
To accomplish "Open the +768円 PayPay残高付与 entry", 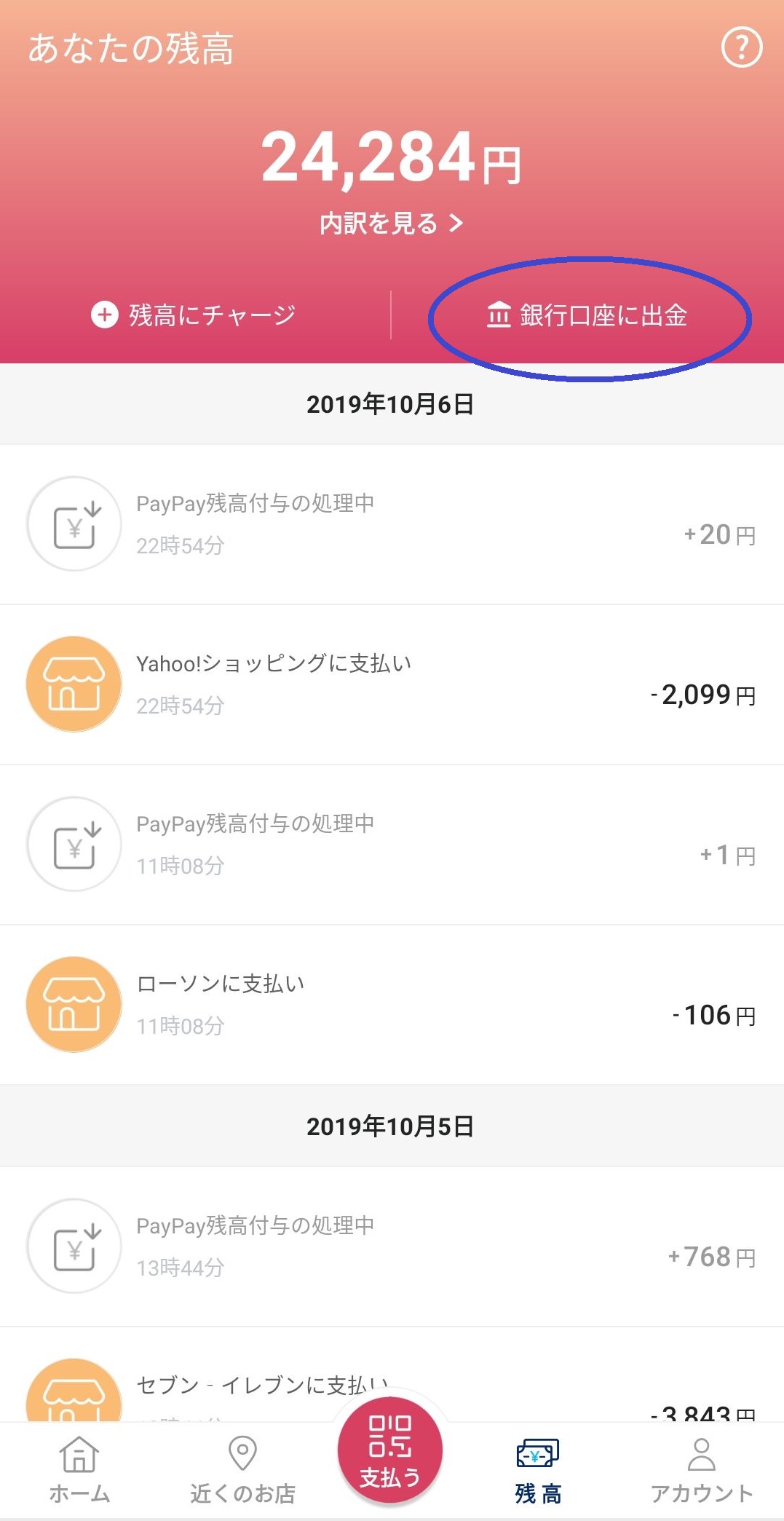I will [392, 1247].
